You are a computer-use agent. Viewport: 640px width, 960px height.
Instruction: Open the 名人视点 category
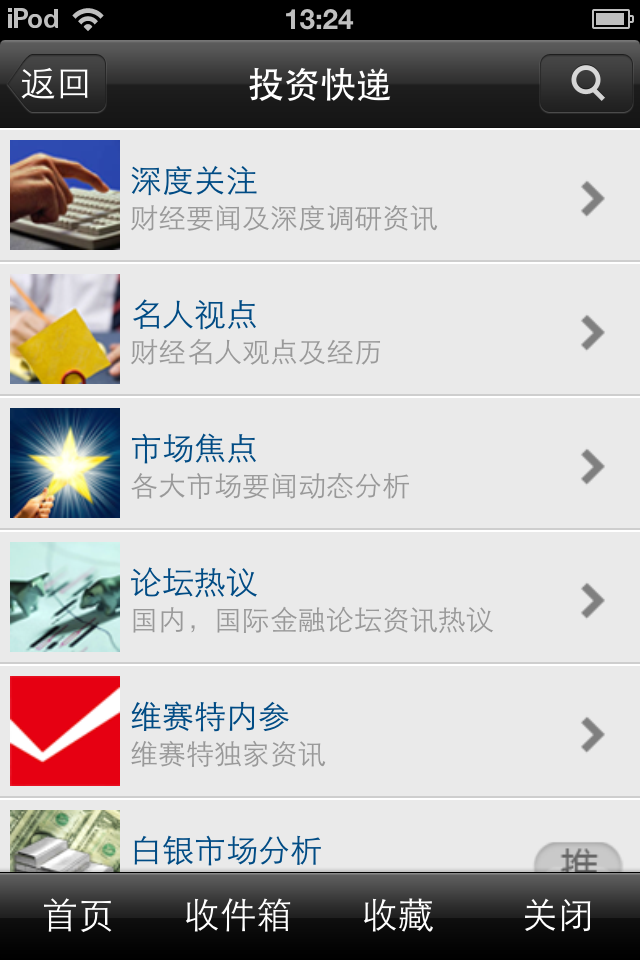click(320, 330)
